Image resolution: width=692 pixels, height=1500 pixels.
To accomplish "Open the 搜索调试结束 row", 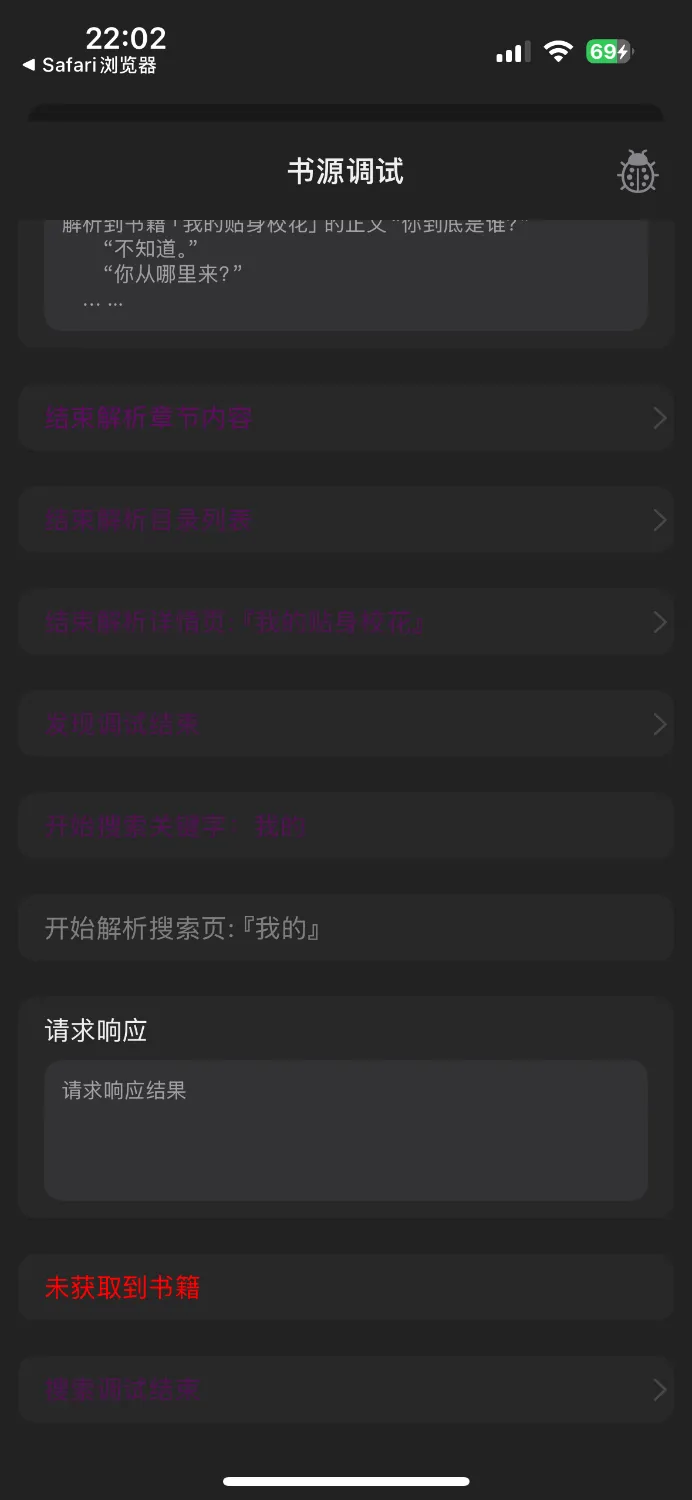I will 345,1389.
